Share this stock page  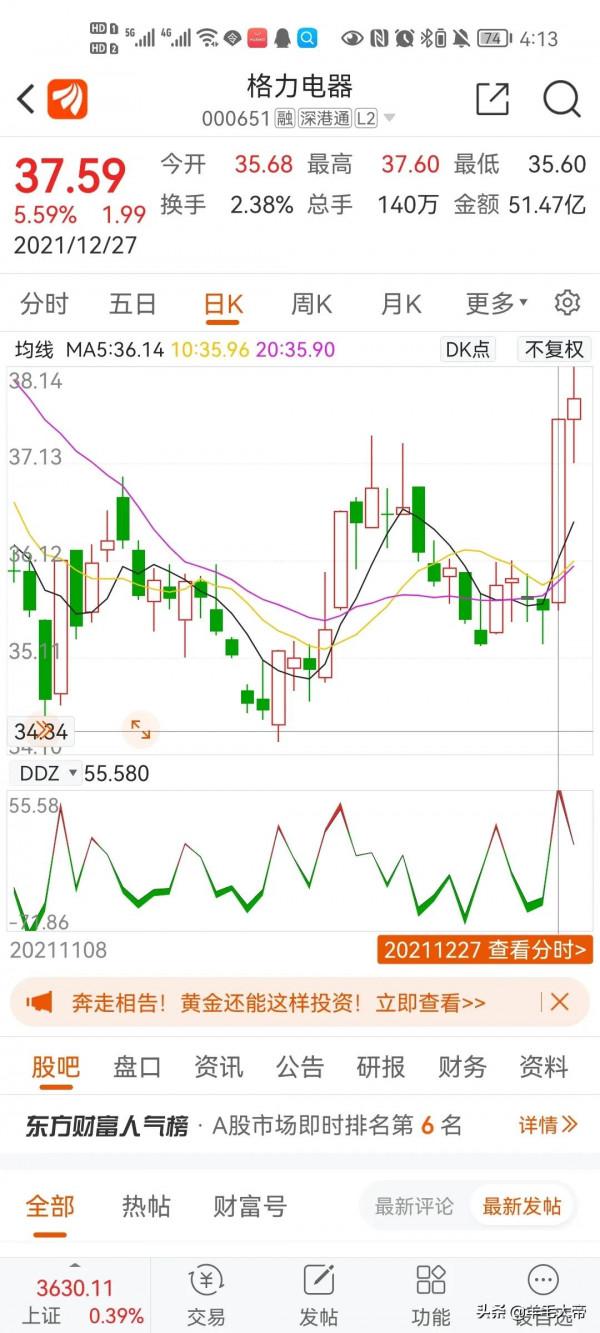pyautogui.click(x=492, y=99)
